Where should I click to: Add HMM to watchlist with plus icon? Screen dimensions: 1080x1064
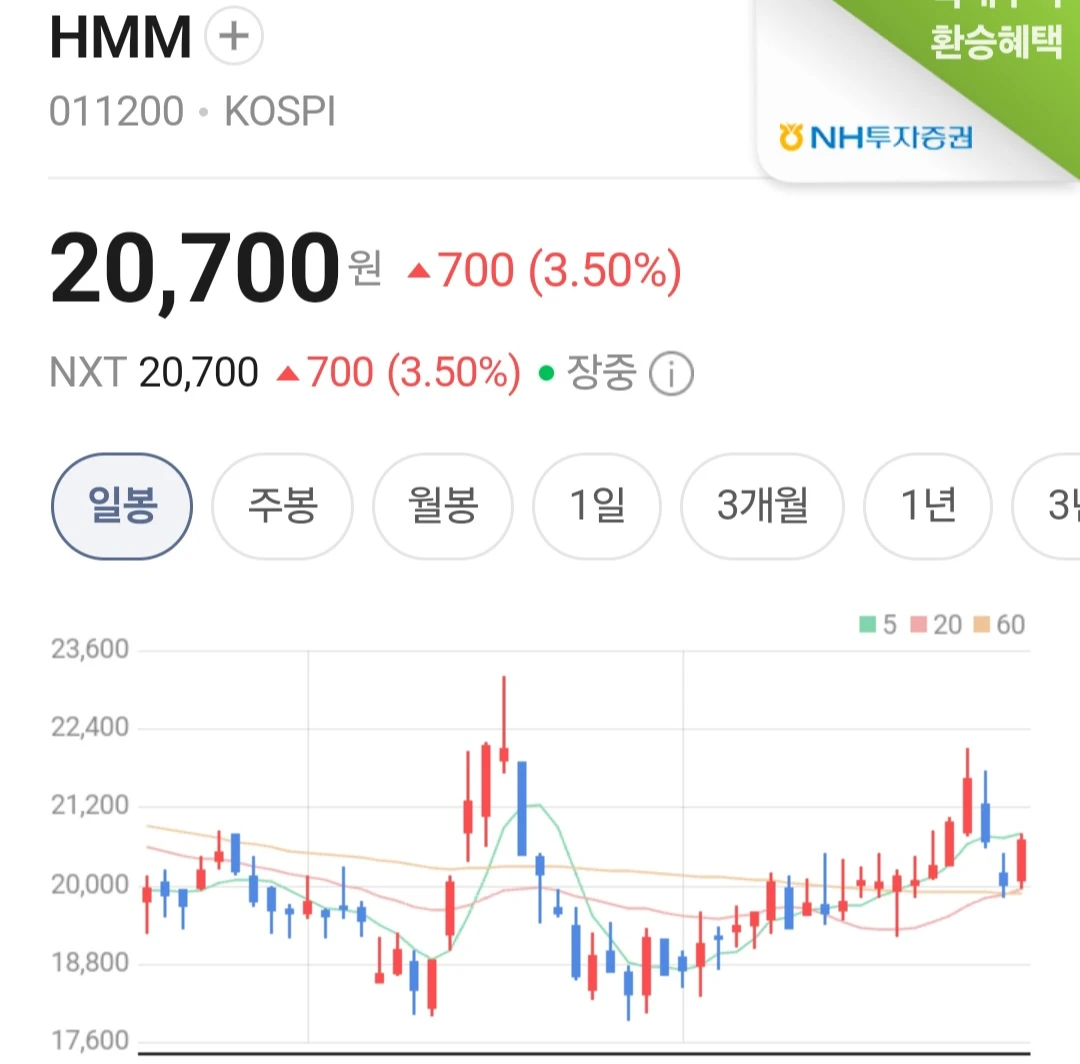click(233, 36)
